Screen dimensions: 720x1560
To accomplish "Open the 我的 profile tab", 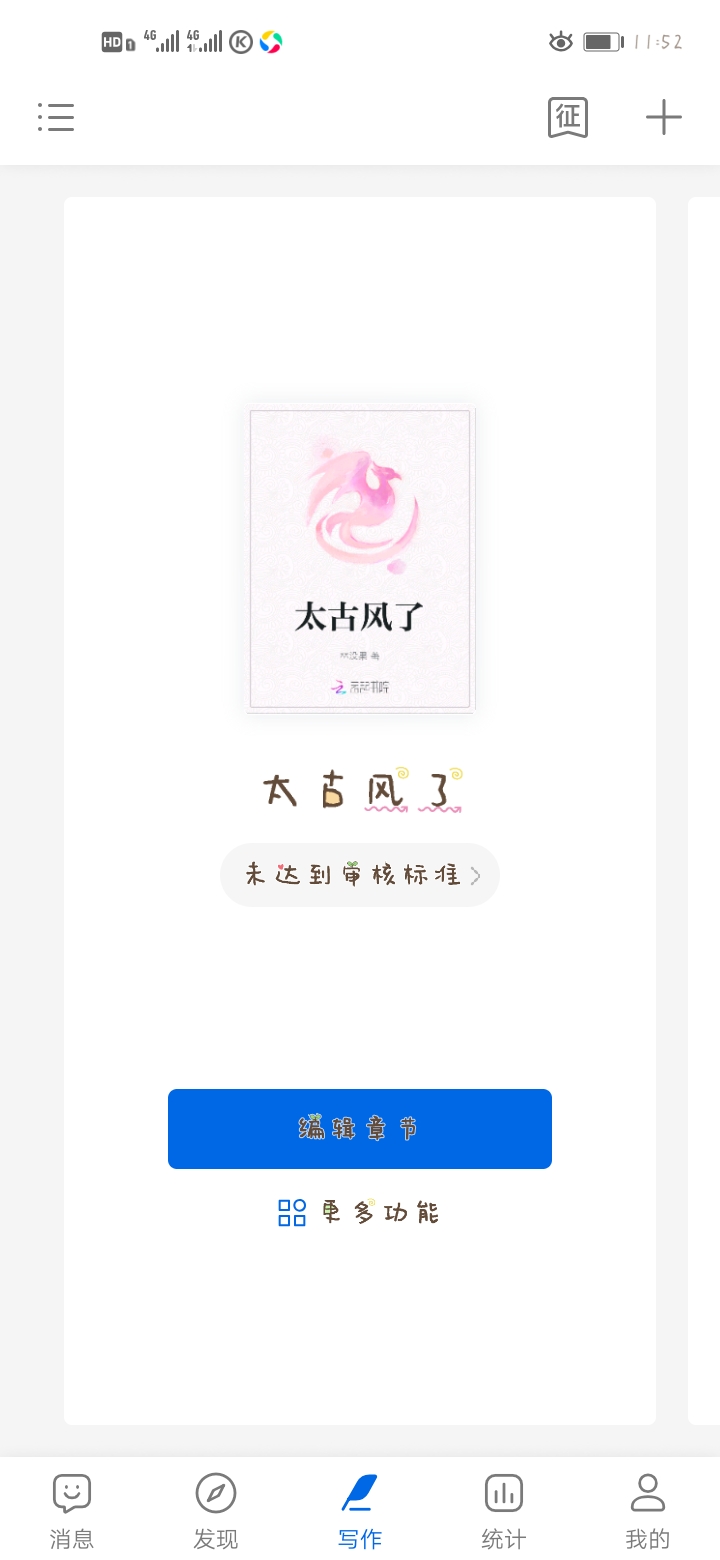I will pos(648,1511).
